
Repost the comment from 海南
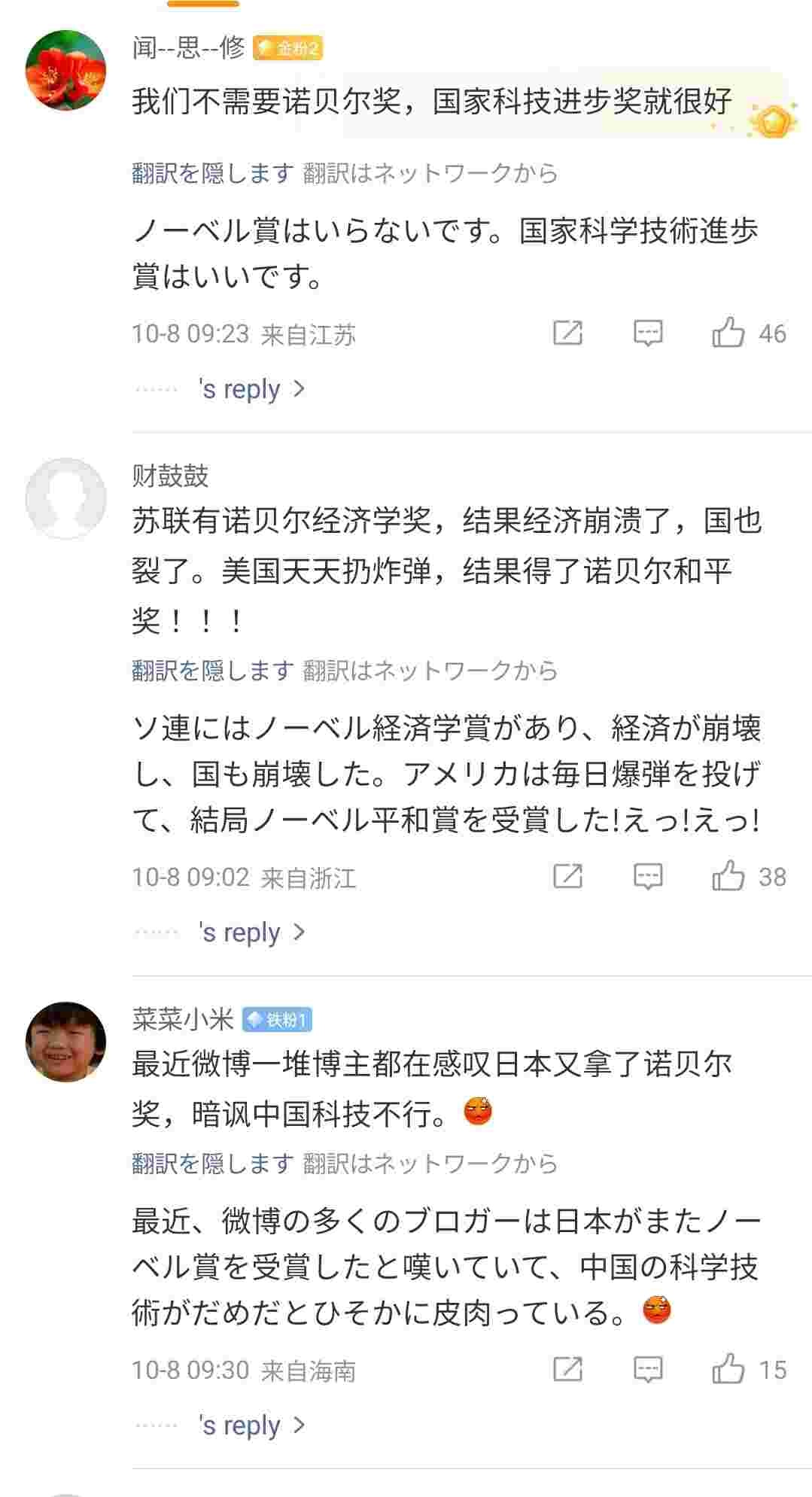click(567, 1370)
